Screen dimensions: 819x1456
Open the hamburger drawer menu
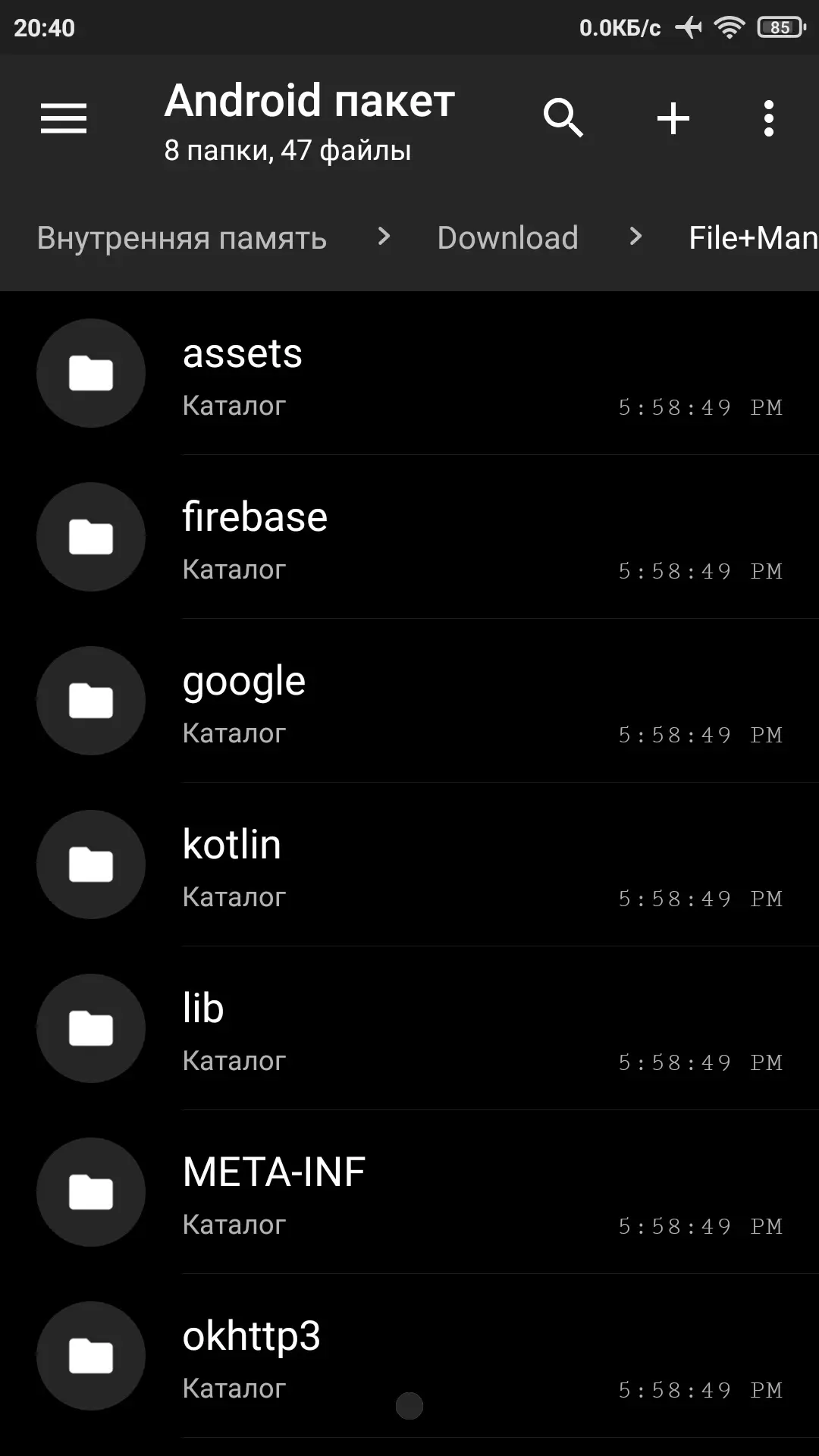(64, 119)
